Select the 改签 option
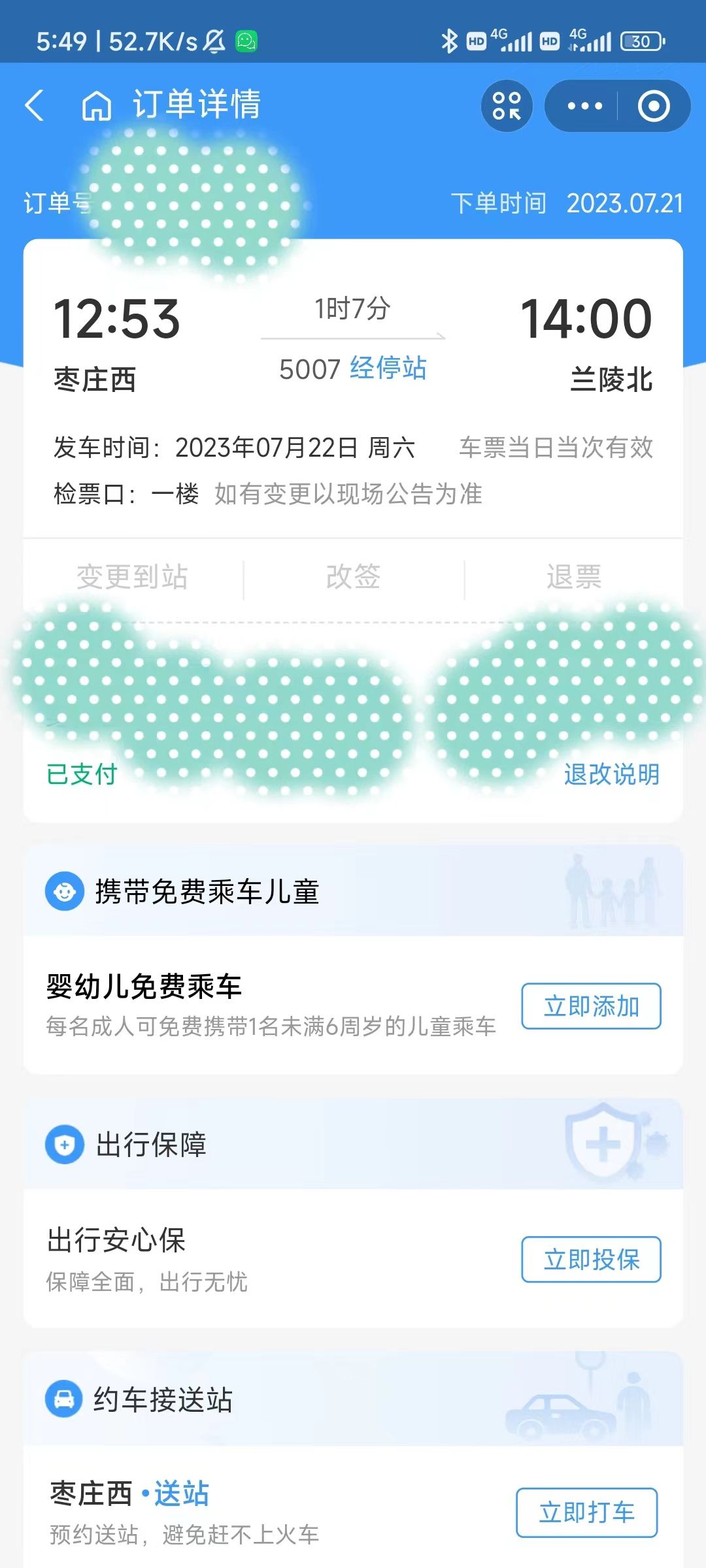 point(353,578)
